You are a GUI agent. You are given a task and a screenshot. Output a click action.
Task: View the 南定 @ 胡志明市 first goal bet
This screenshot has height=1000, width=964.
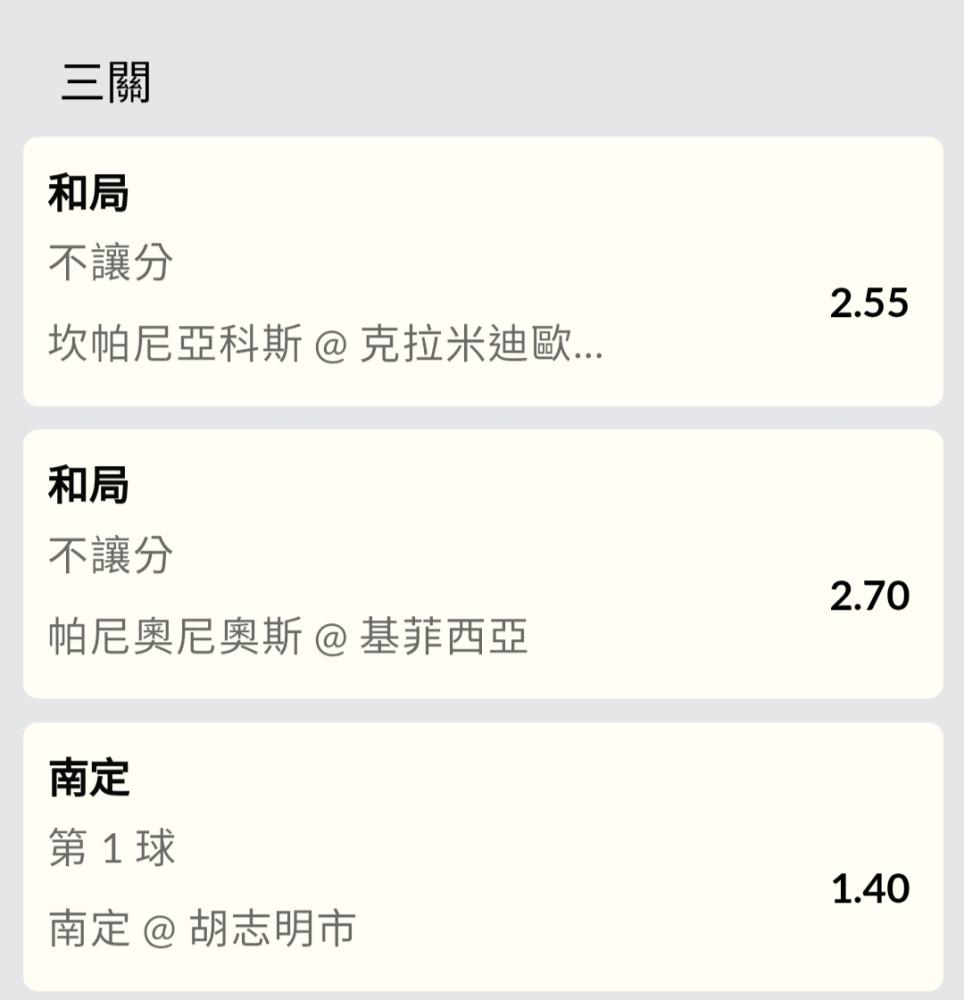coord(482,857)
